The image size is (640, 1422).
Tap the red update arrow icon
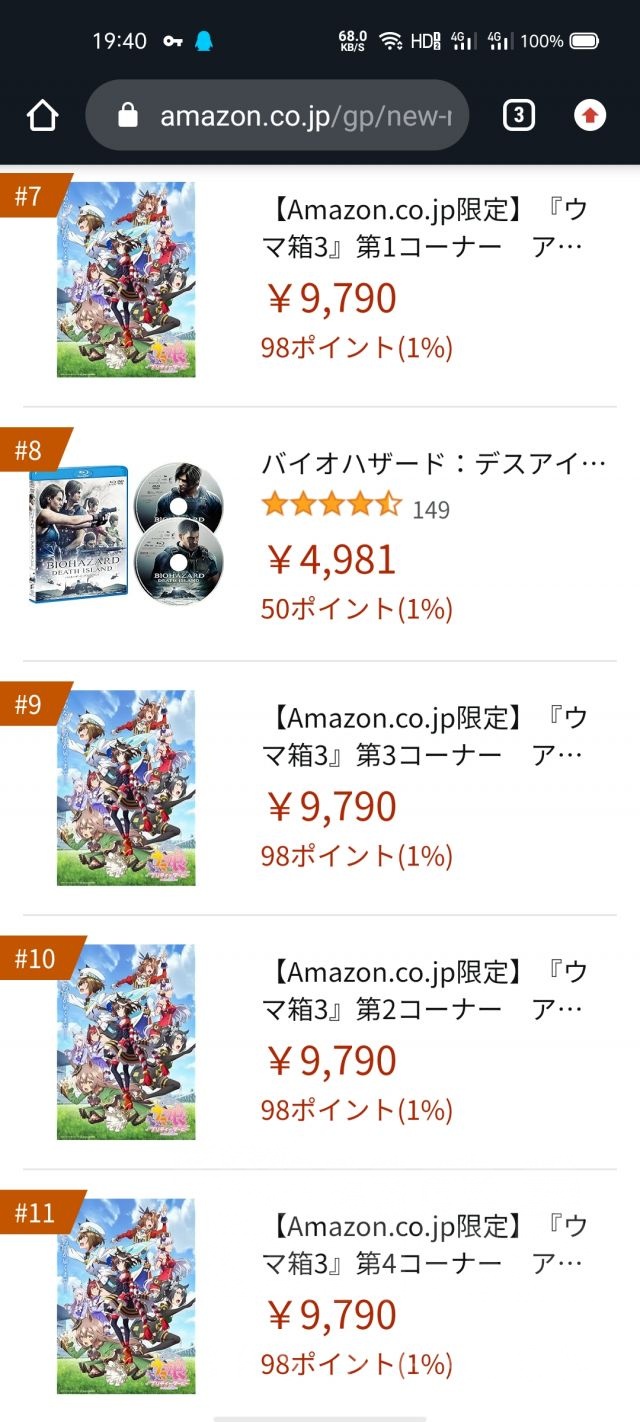coord(590,116)
